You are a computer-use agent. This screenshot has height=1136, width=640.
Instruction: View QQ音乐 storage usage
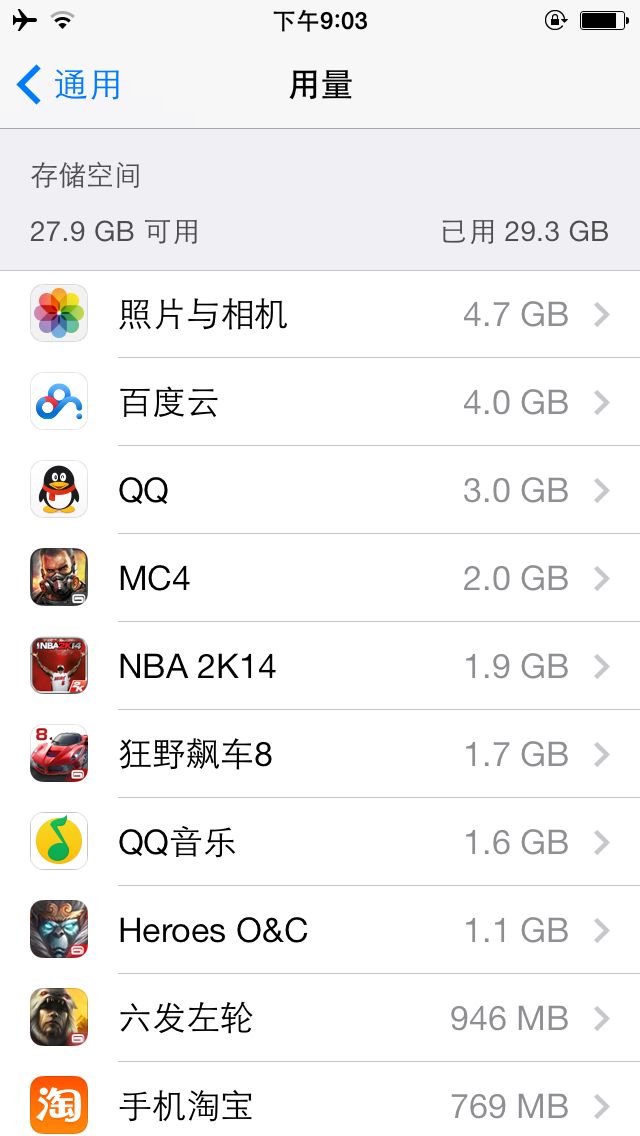[x=320, y=842]
